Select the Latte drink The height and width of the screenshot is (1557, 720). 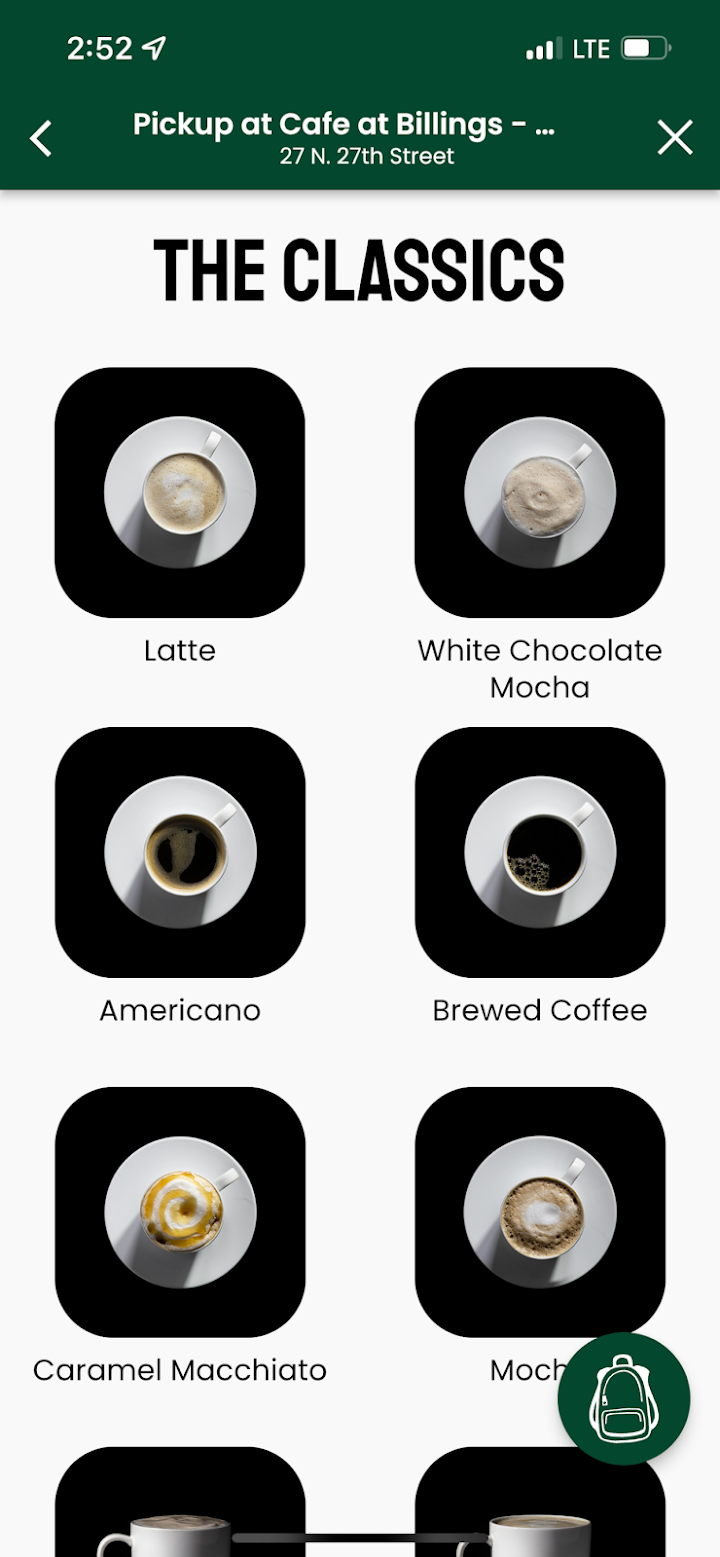pos(180,493)
